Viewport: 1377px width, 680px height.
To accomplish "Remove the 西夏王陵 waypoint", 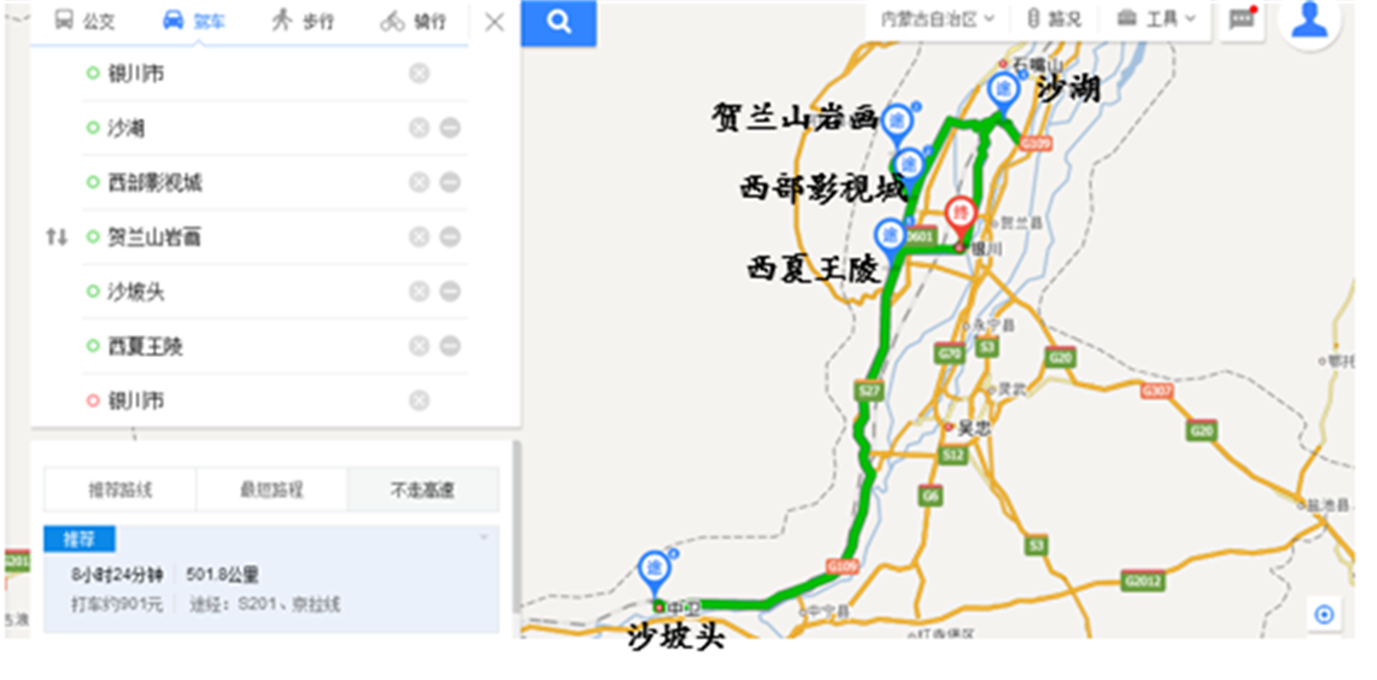I will tap(450, 346).
